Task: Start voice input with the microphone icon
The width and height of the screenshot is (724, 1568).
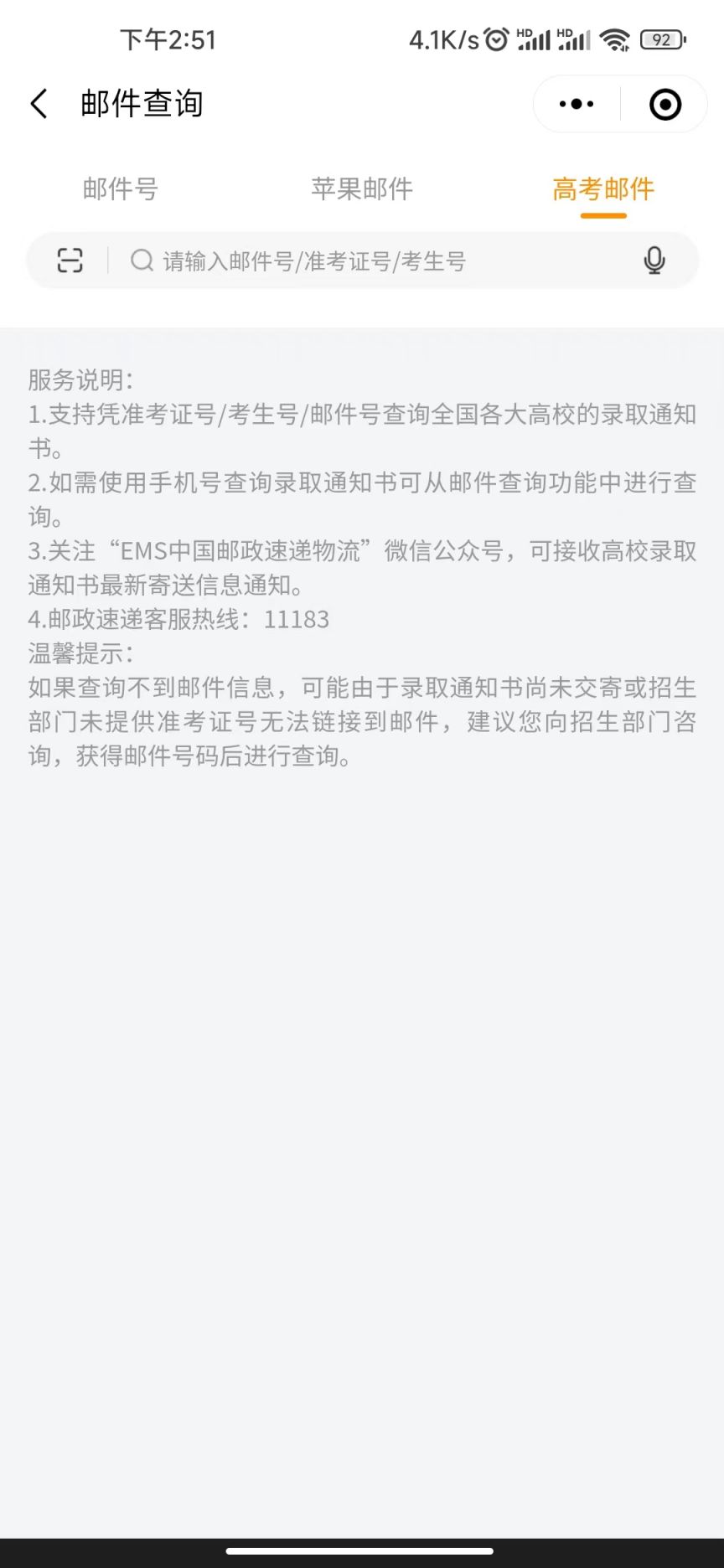Action: click(654, 260)
